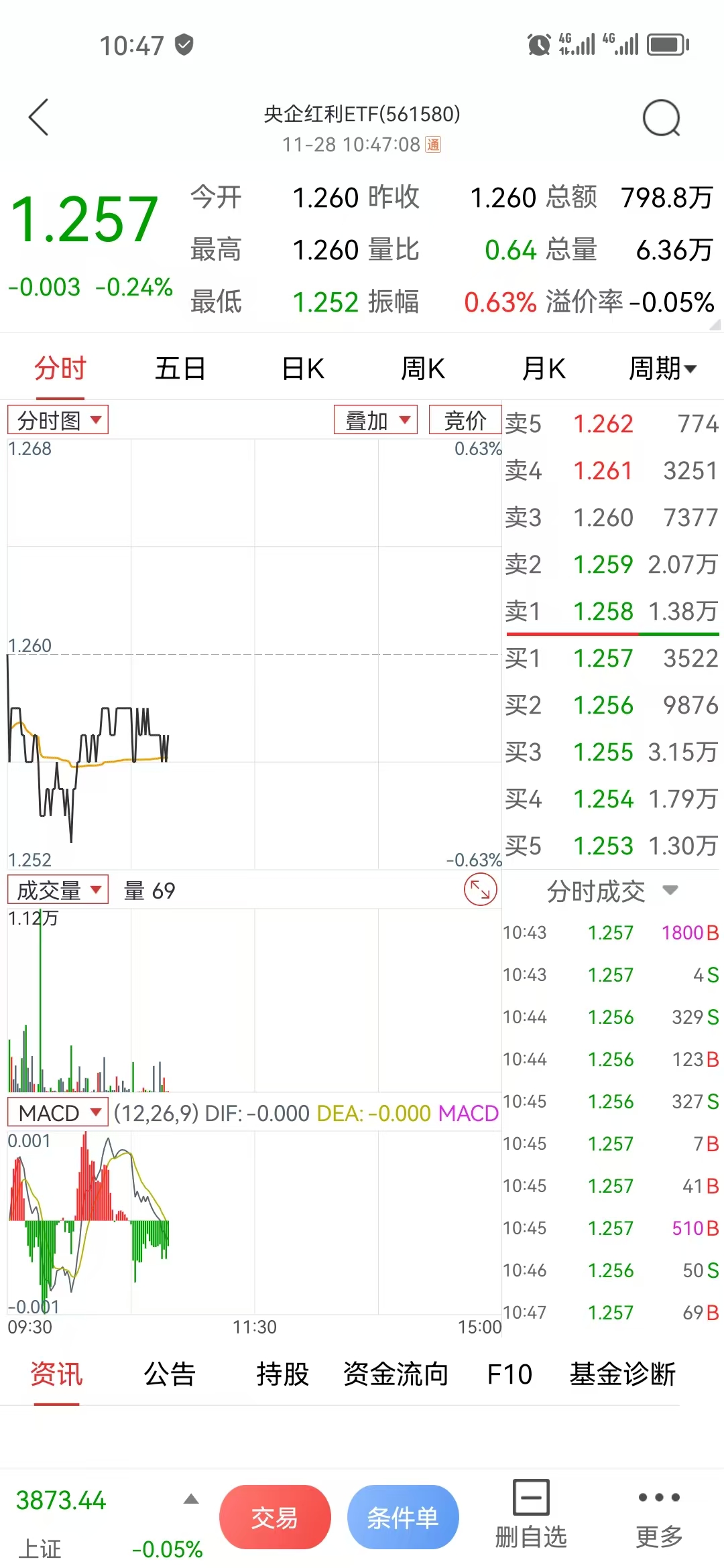The image size is (724, 1568).
Task: Open the stock search icon
Action: 661,118
